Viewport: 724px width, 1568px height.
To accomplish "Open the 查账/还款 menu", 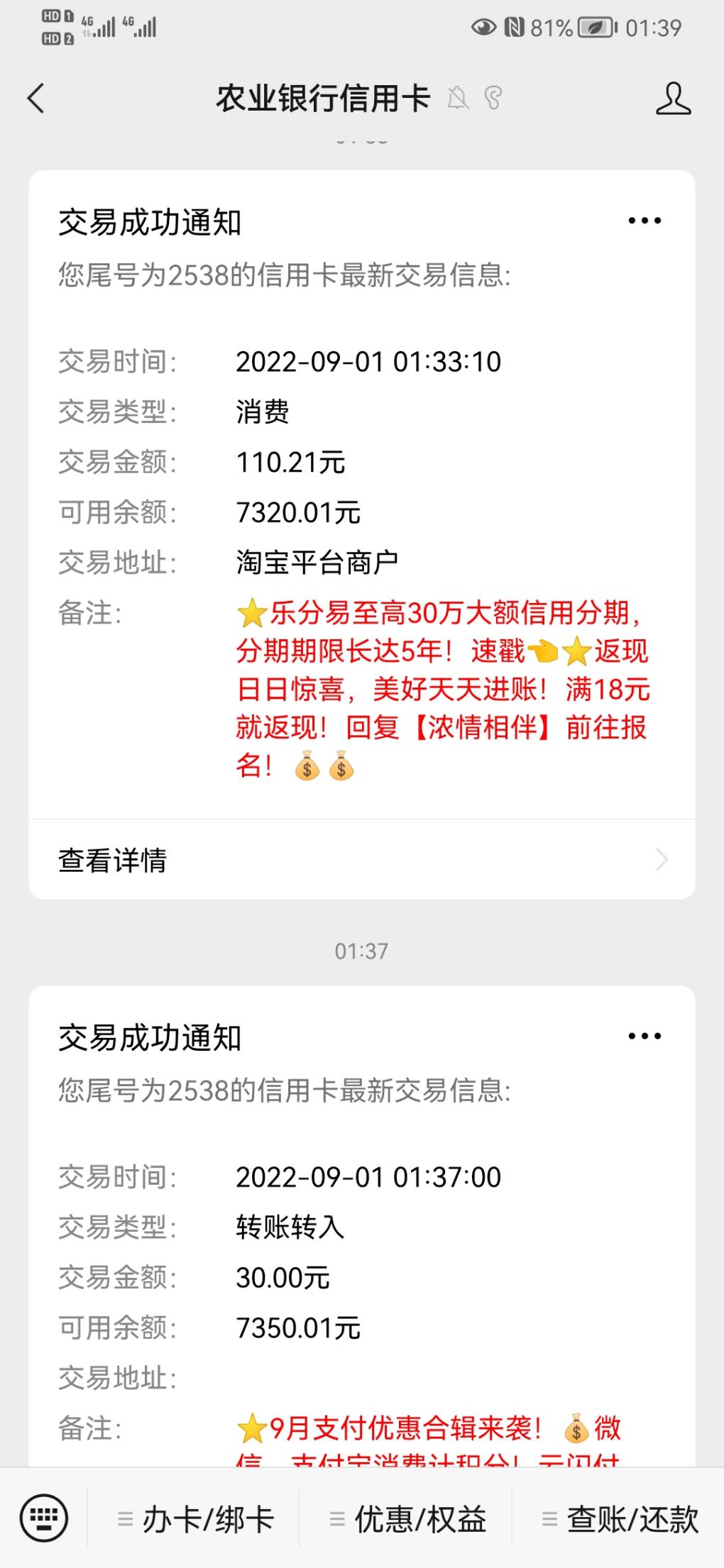I will 620,1519.
